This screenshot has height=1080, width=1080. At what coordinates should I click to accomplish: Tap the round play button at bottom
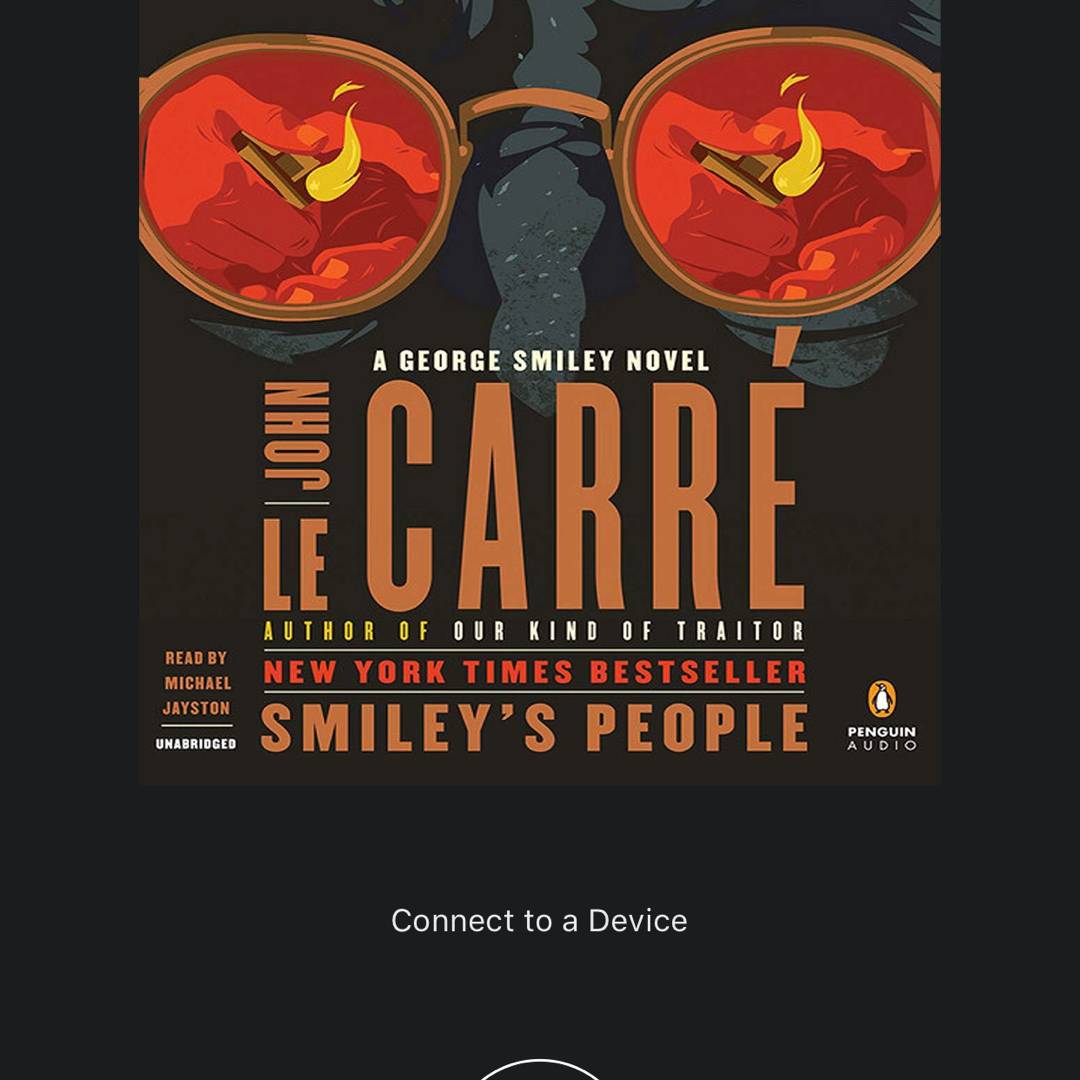(540, 1071)
